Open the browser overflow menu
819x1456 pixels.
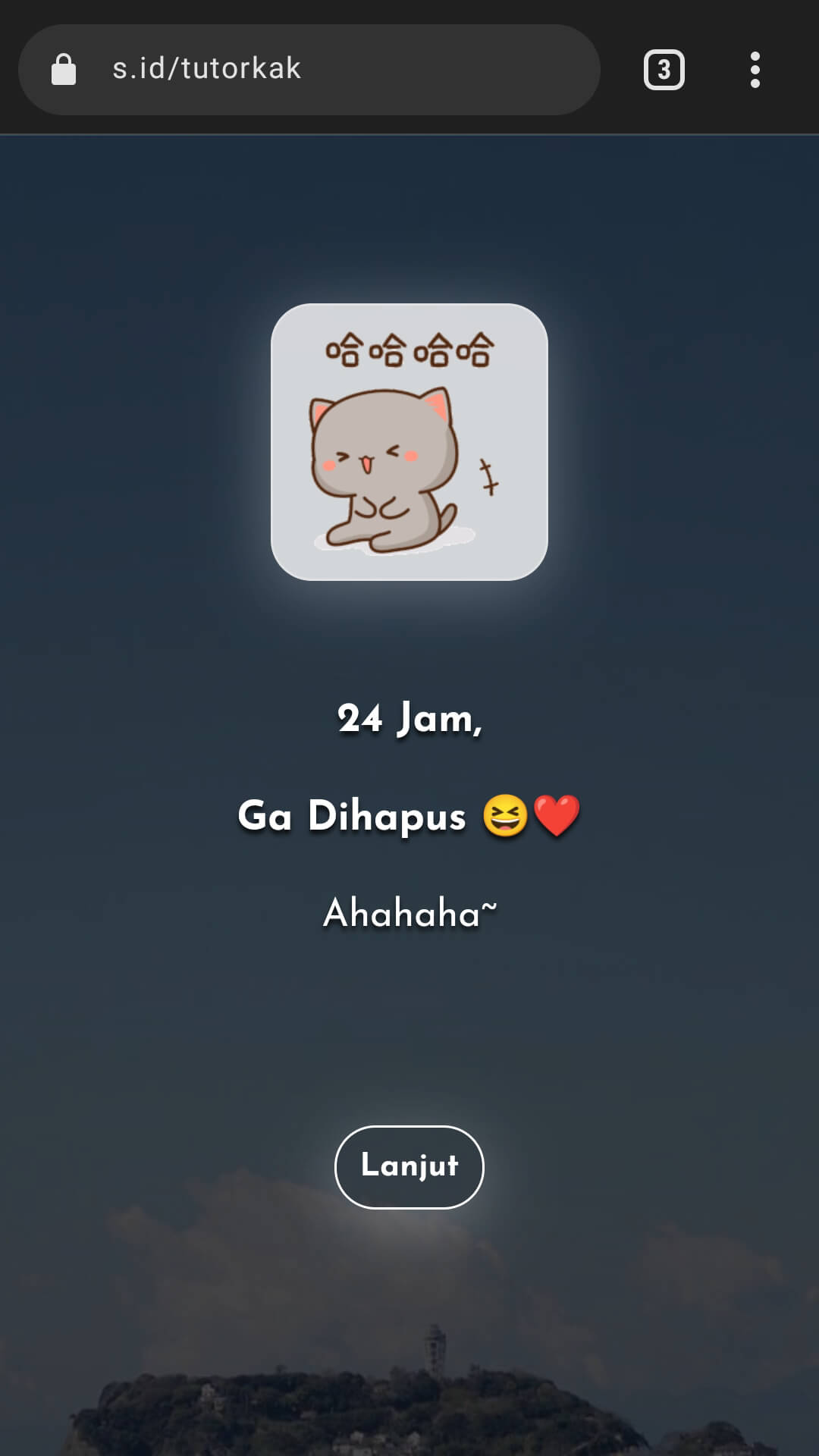[x=755, y=70]
